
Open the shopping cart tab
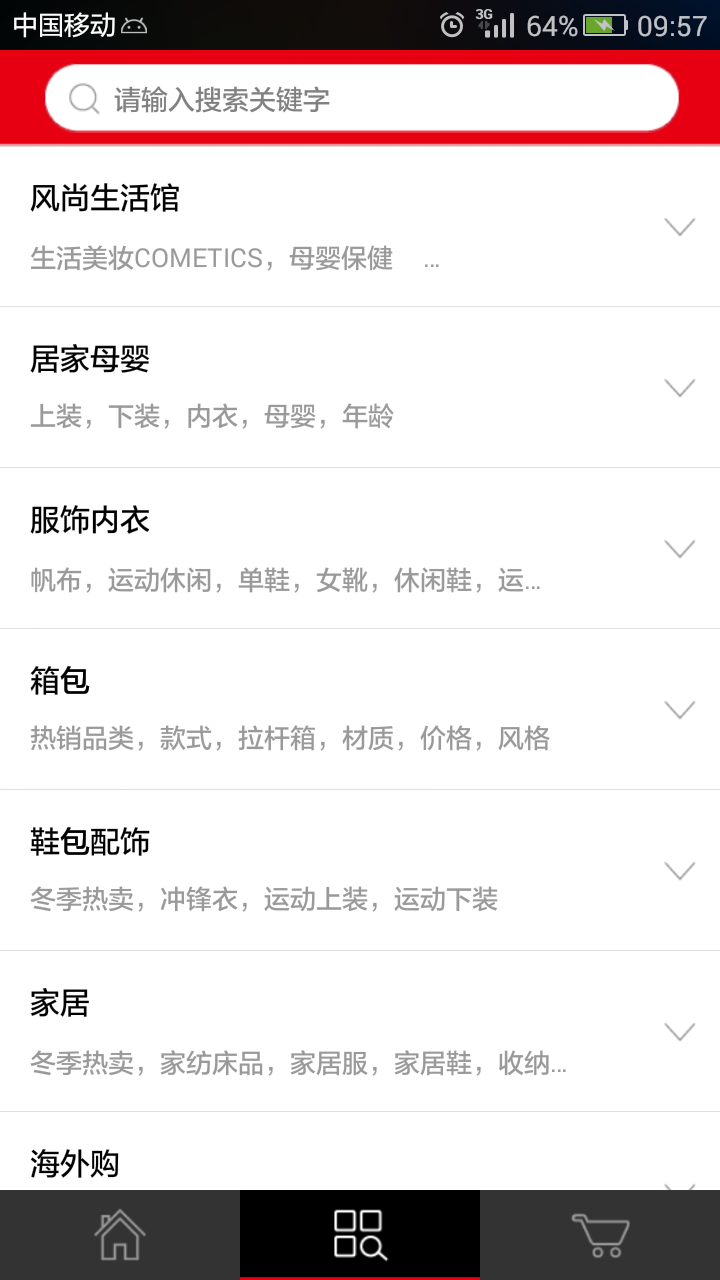600,1235
